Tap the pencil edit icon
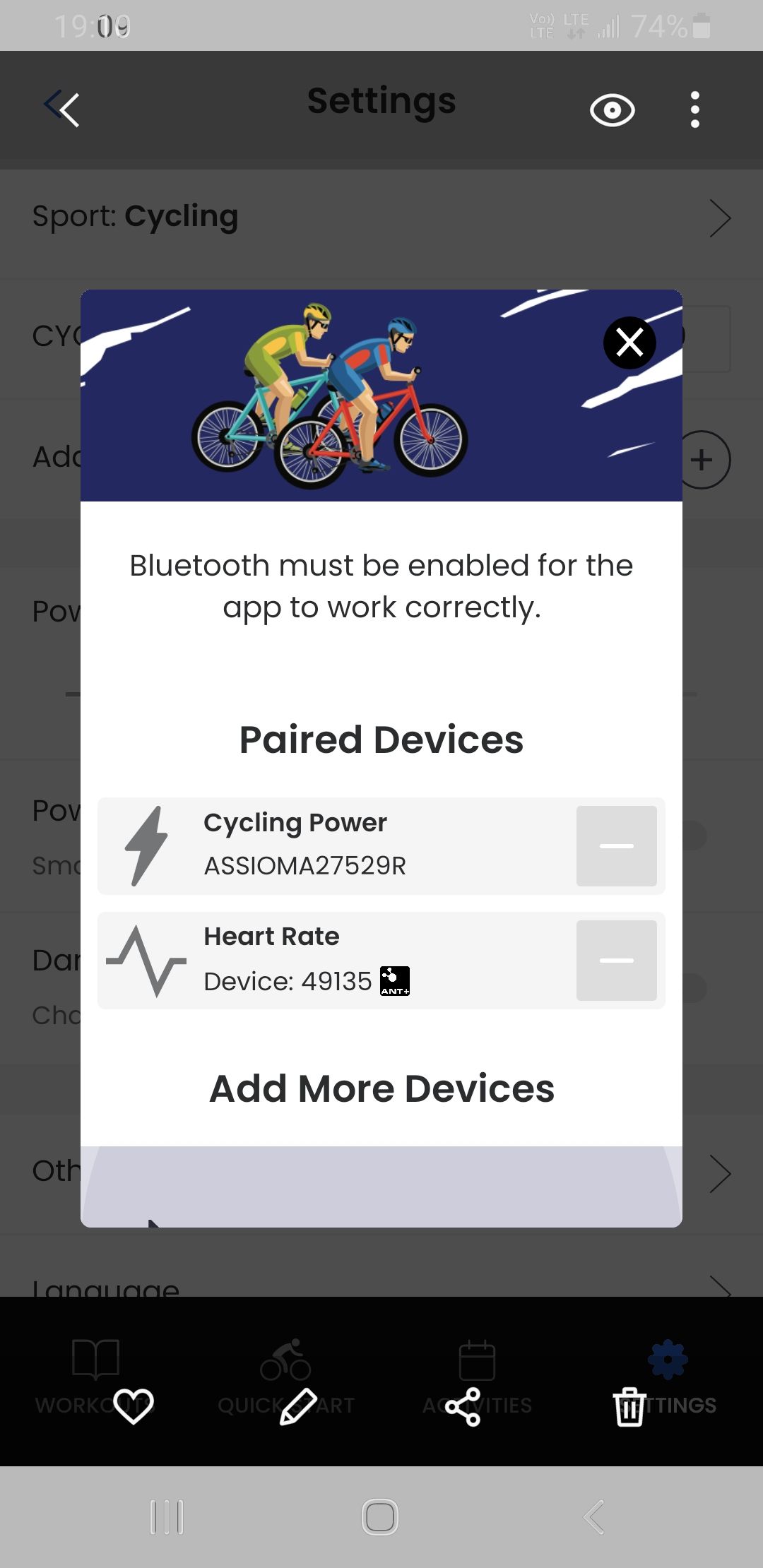Screen dimensions: 763x1568 (x=298, y=1406)
